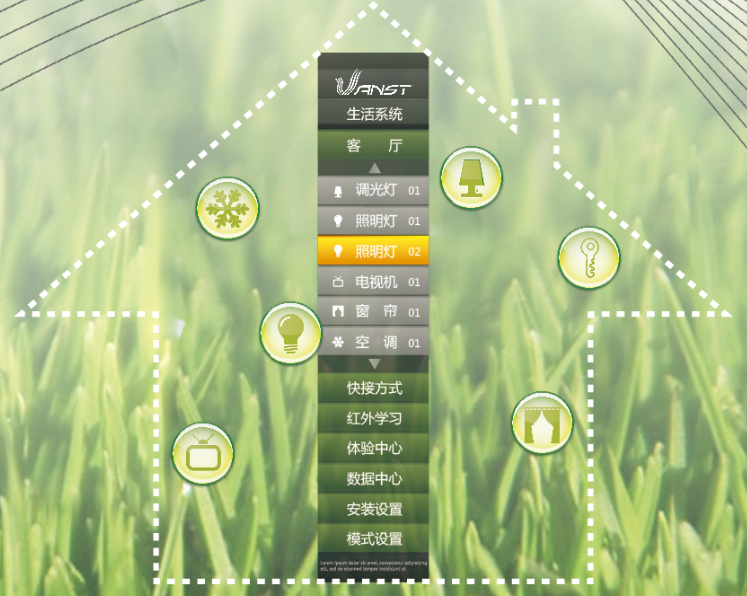This screenshot has height=596, width=747.
Task: Open the 生活系统 menu
Action: [374, 114]
